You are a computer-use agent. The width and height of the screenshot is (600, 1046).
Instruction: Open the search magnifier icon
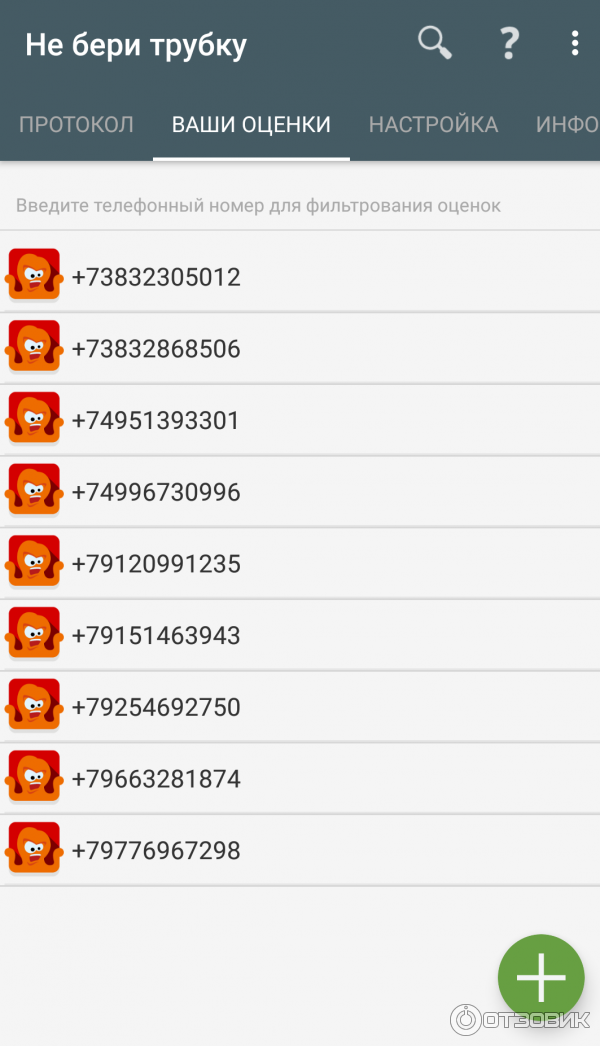pyautogui.click(x=434, y=43)
